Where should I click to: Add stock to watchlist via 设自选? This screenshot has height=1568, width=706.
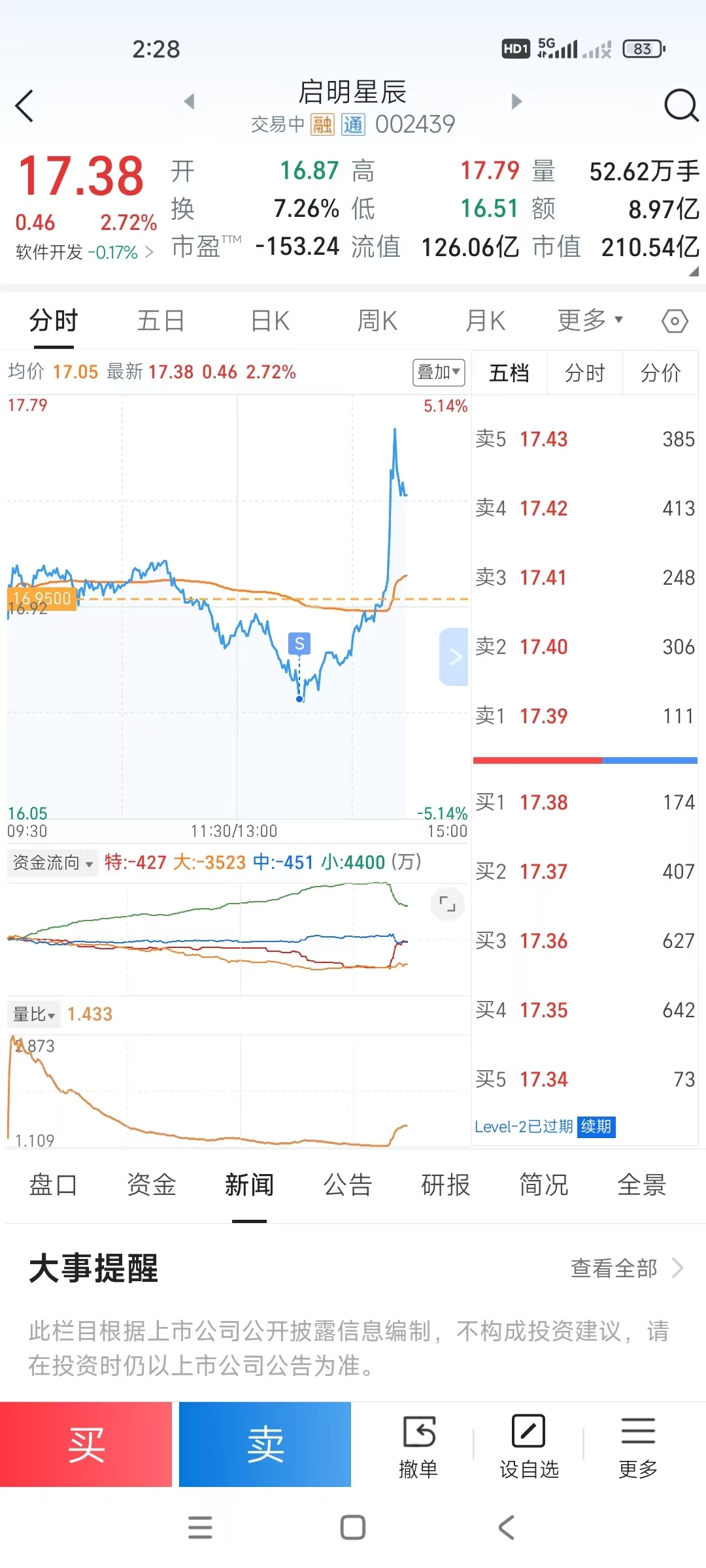coord(529,1446)
